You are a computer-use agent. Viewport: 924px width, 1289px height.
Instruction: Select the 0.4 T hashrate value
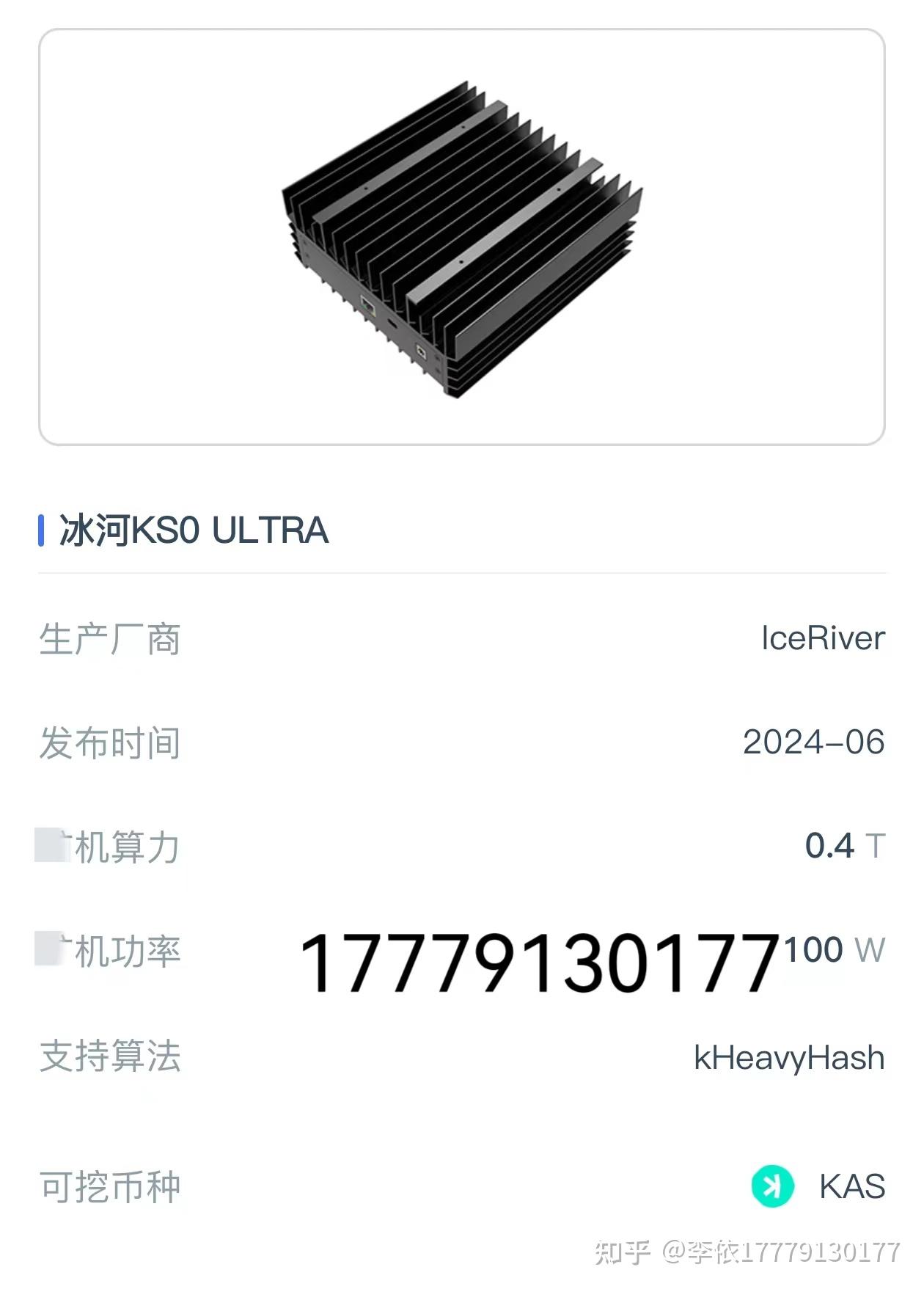(843, 845)
